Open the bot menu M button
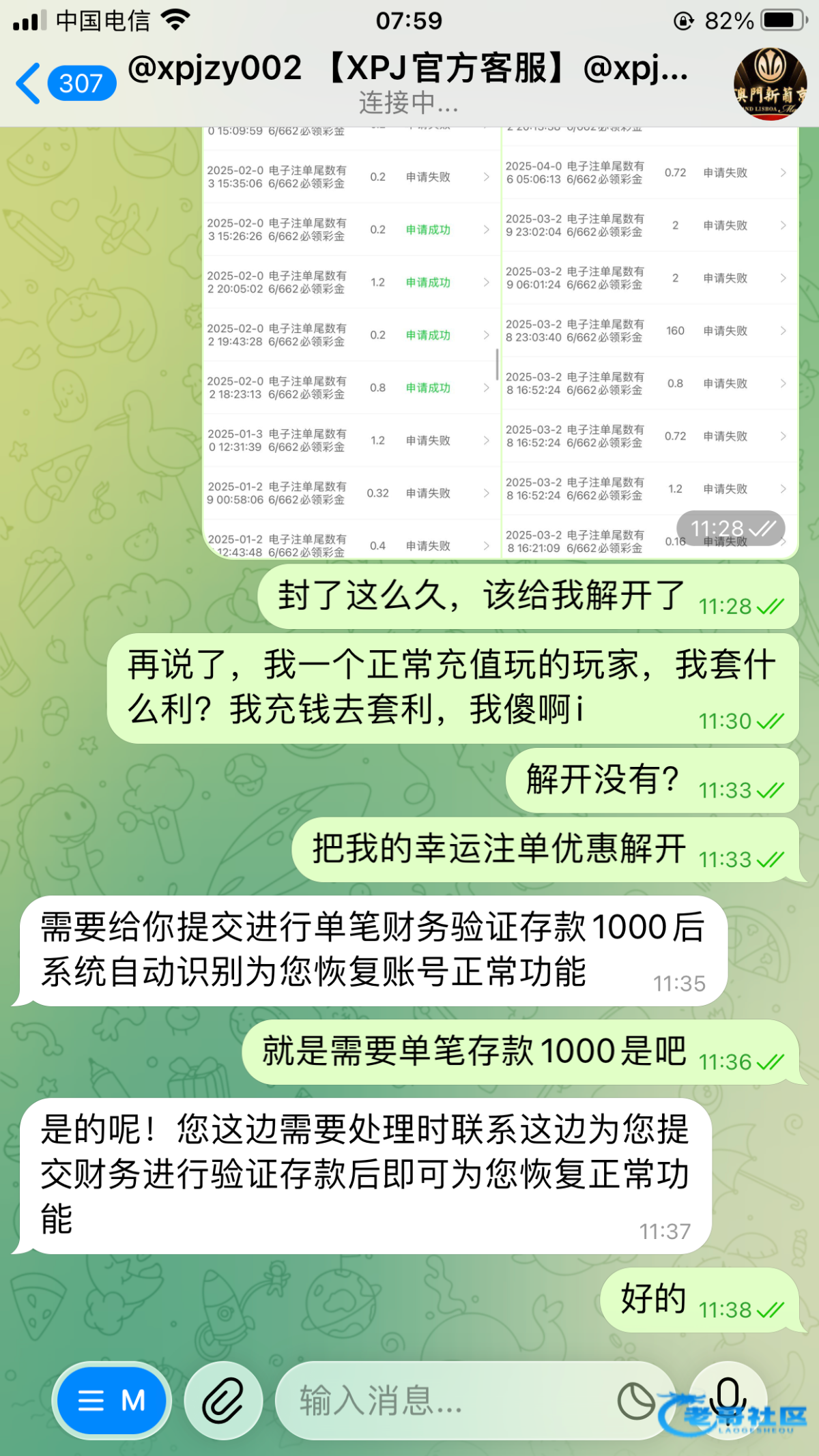Image resolution: width=819 pixels, height=1456 pixels. click(112, 1401)
